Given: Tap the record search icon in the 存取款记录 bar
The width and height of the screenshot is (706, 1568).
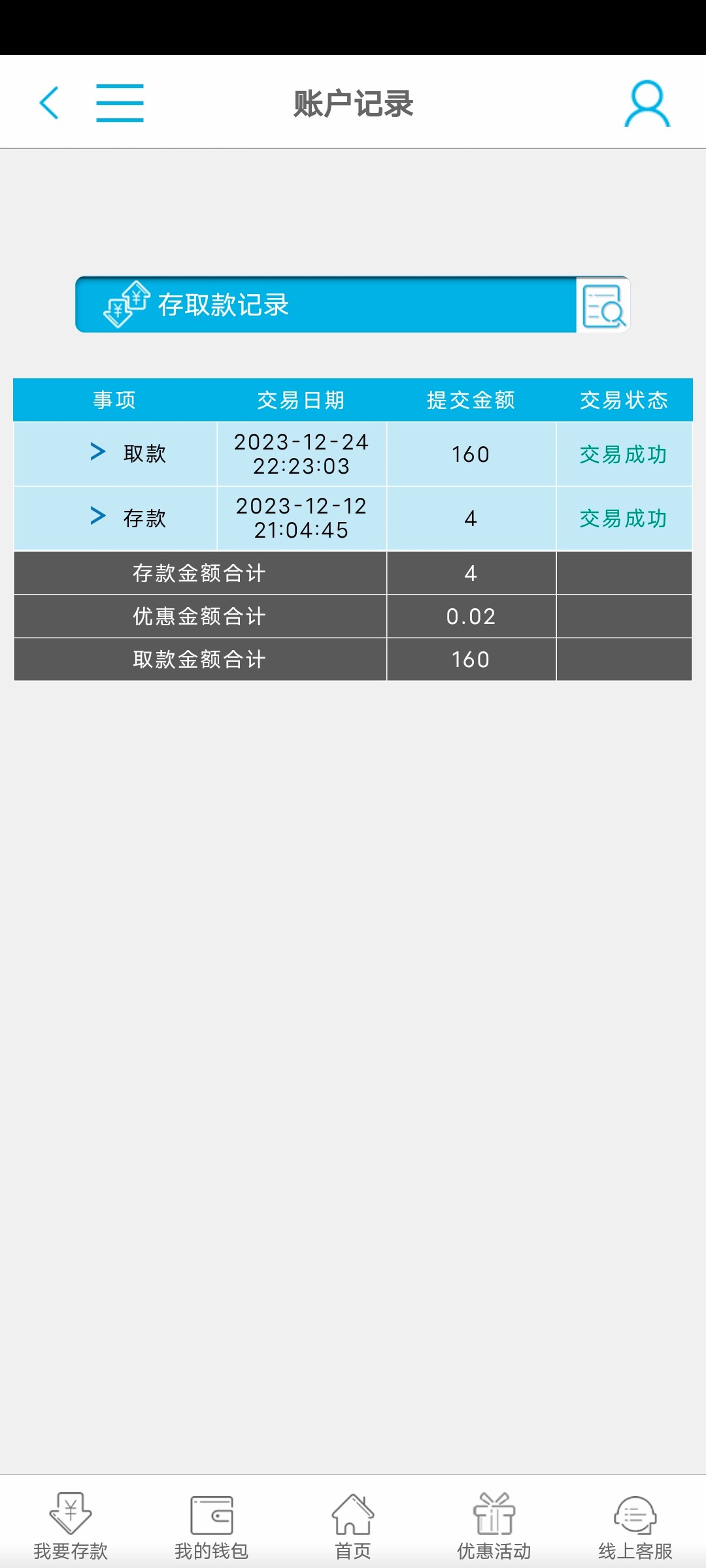Looking at the screenshot, I should 603,305.
